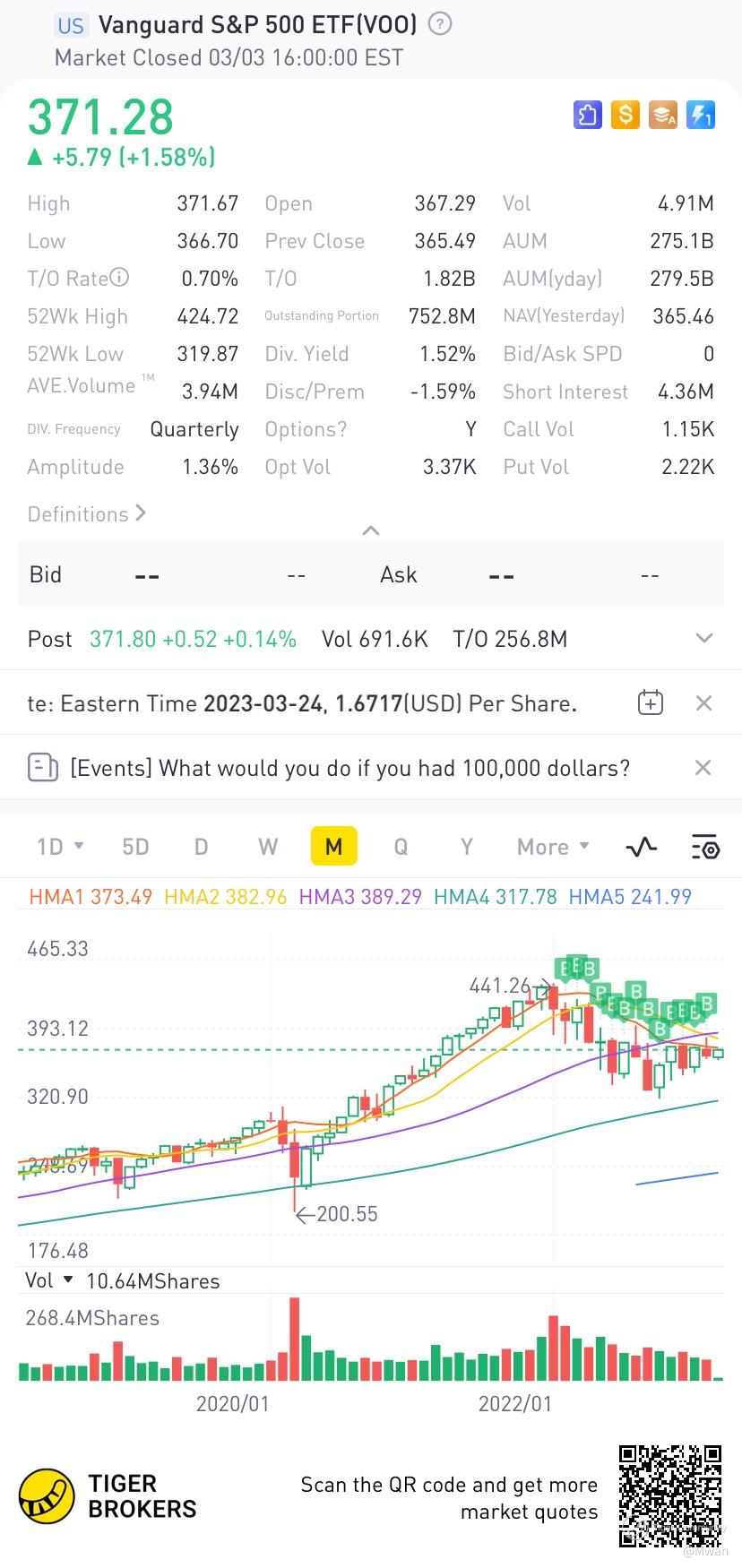Image resolution: width=742 pixels, height=1568 pixels.
Task: Open the More timeframes dropdown
Action: tap(553, 847)
